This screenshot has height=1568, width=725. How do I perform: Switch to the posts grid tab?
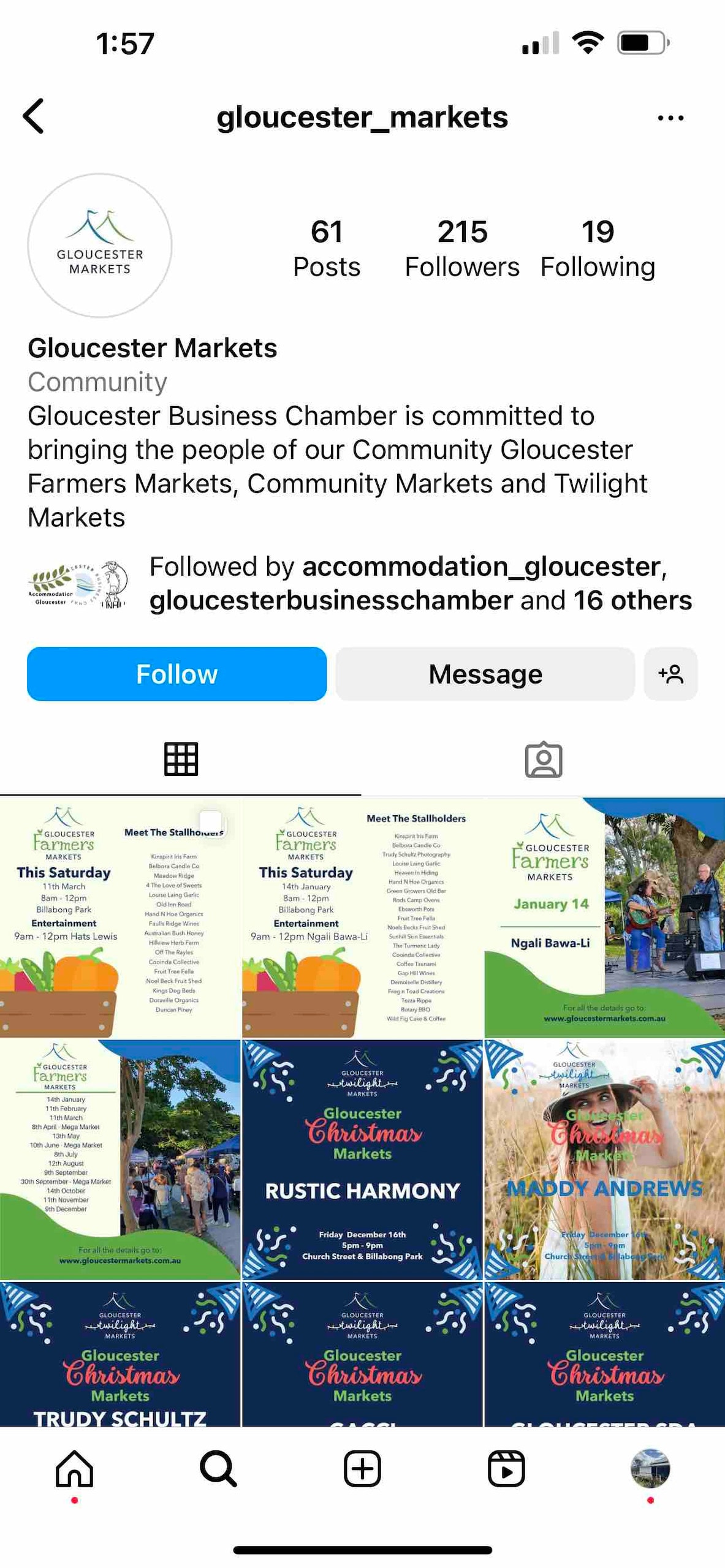pyautogui.click(x=181, y=759)
